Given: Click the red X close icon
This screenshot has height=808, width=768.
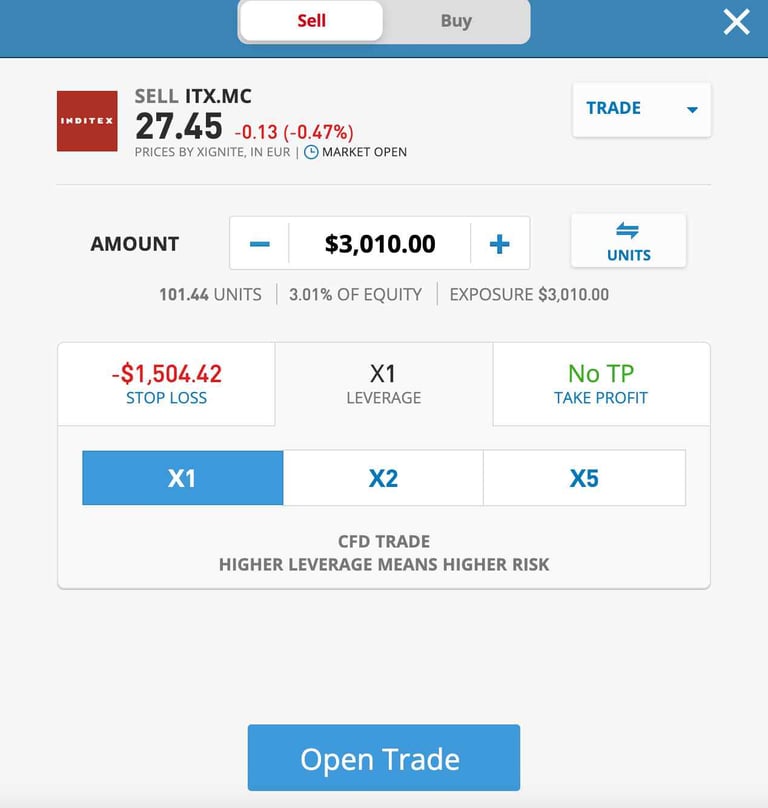Looking at the screenshot, I should (736, 22).
